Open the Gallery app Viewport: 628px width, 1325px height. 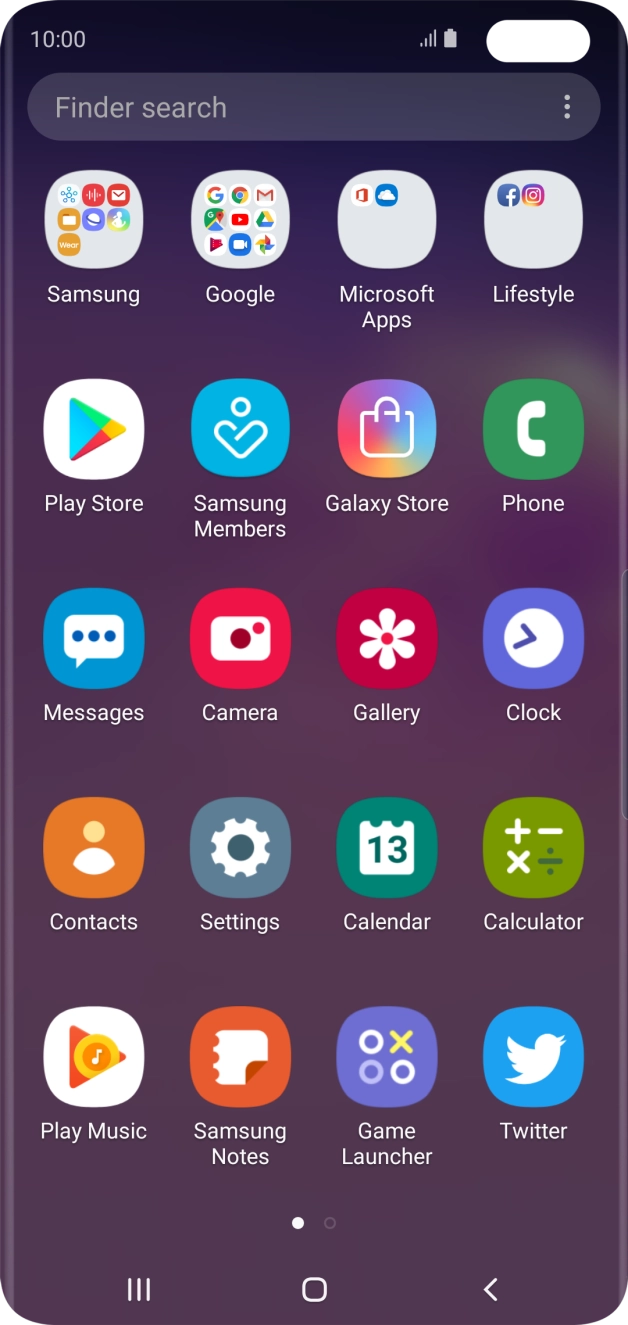387,638
